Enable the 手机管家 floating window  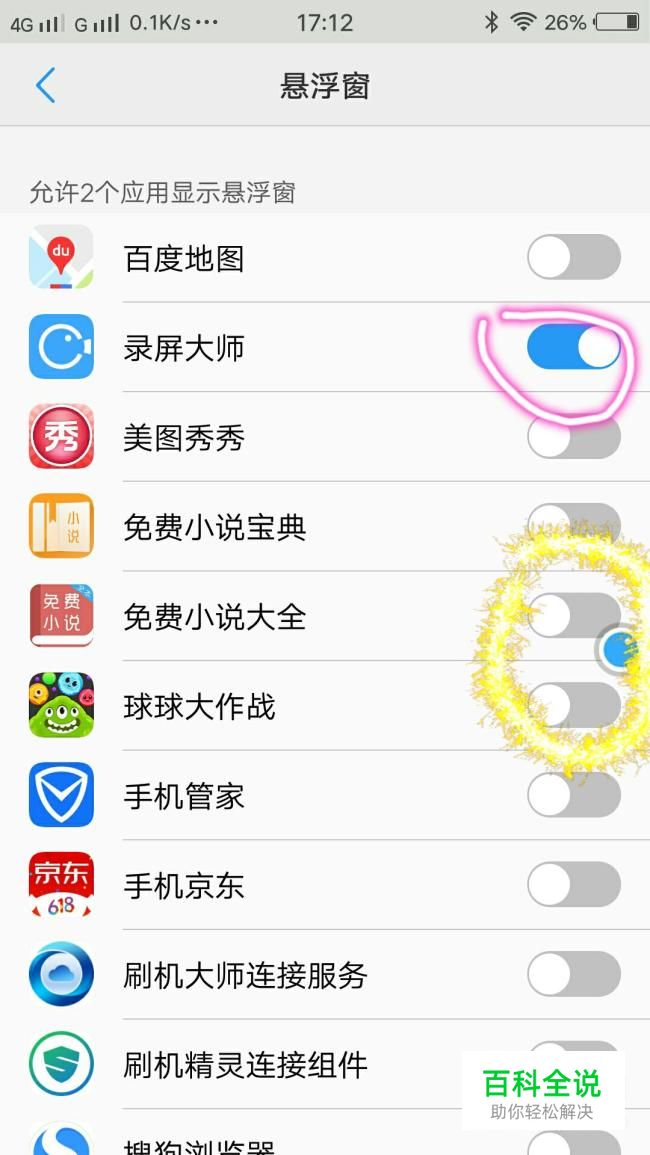point(574,795)
